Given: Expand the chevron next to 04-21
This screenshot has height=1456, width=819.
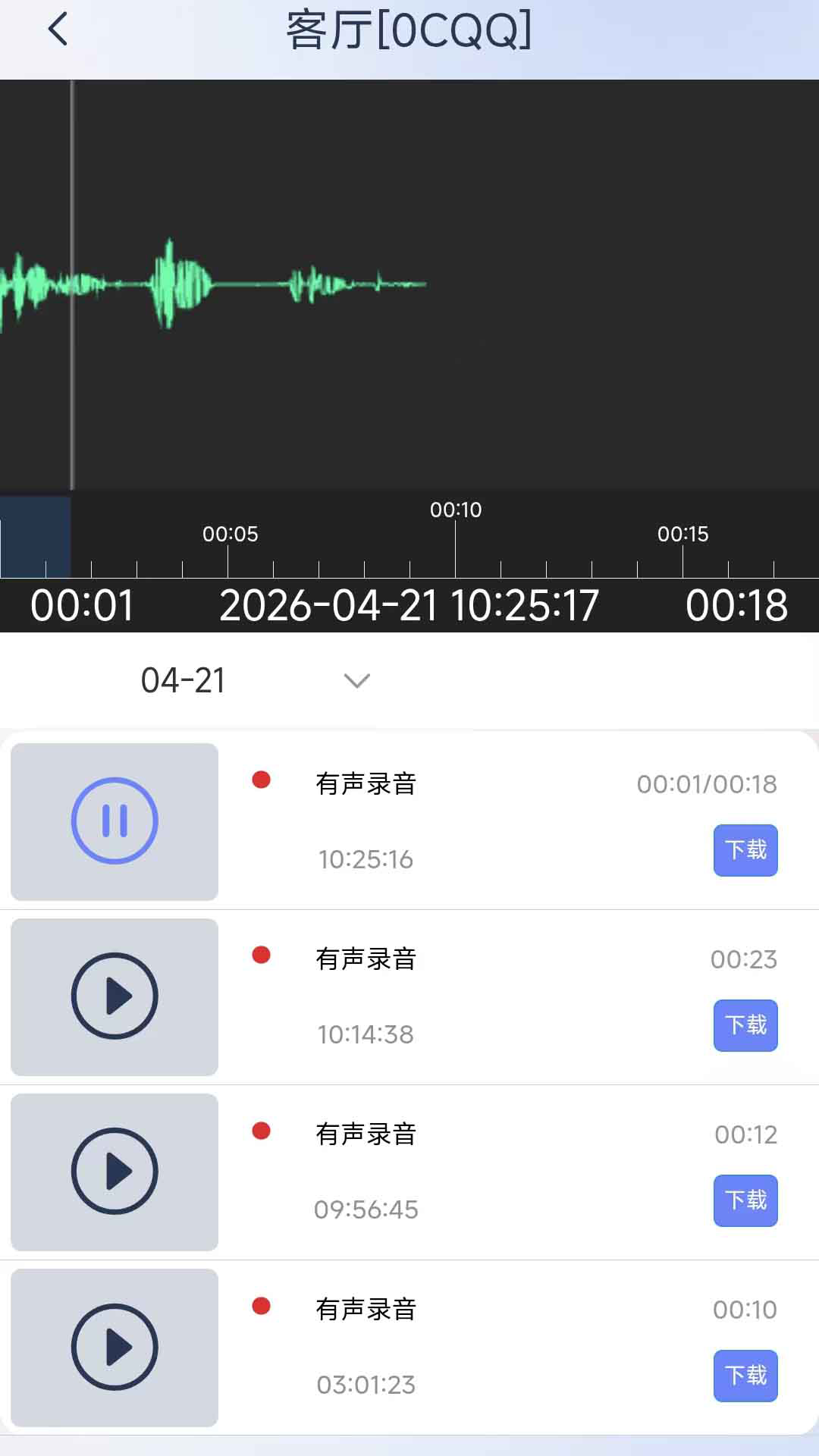Looking at the screenshot, I should tap(356, 682).
